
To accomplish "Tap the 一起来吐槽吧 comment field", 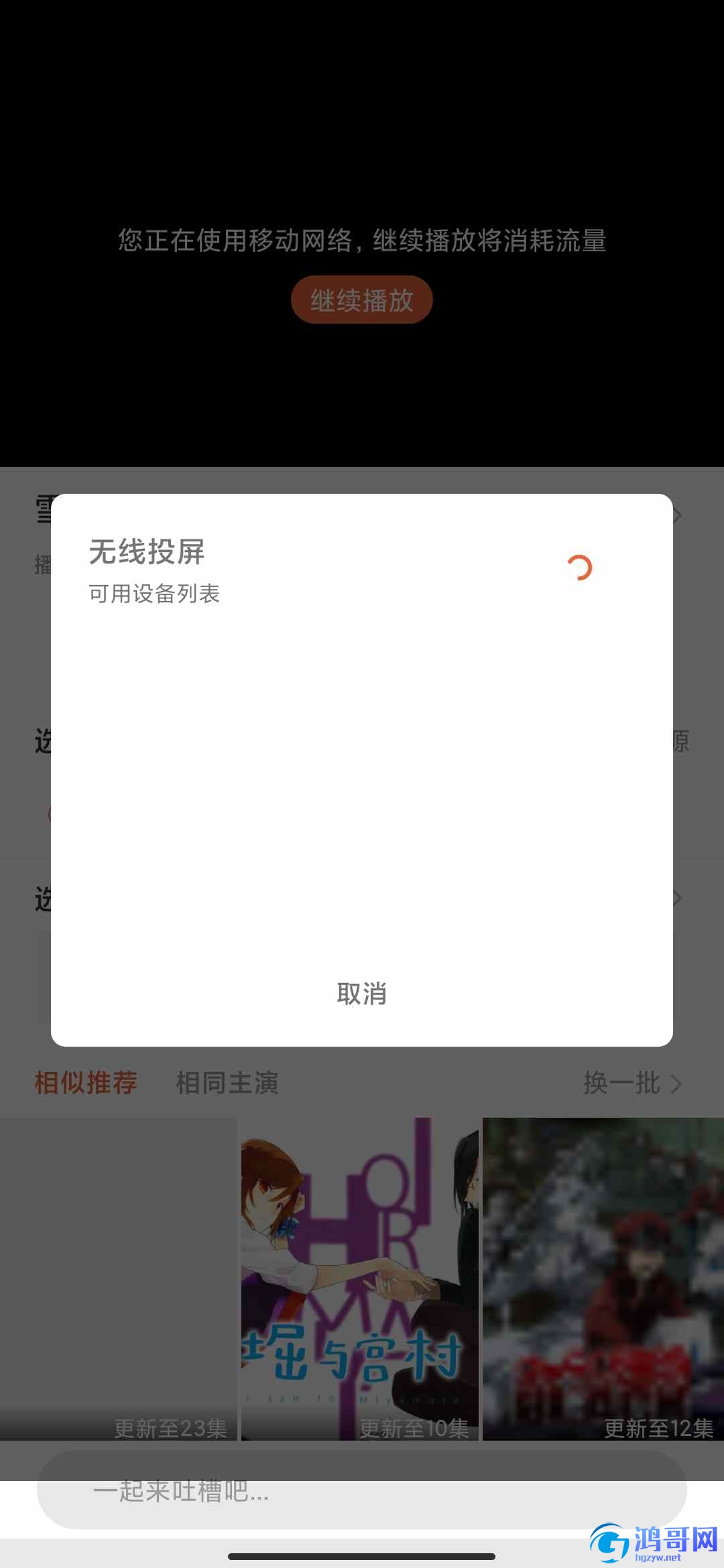I will (x=361, y=1491).
